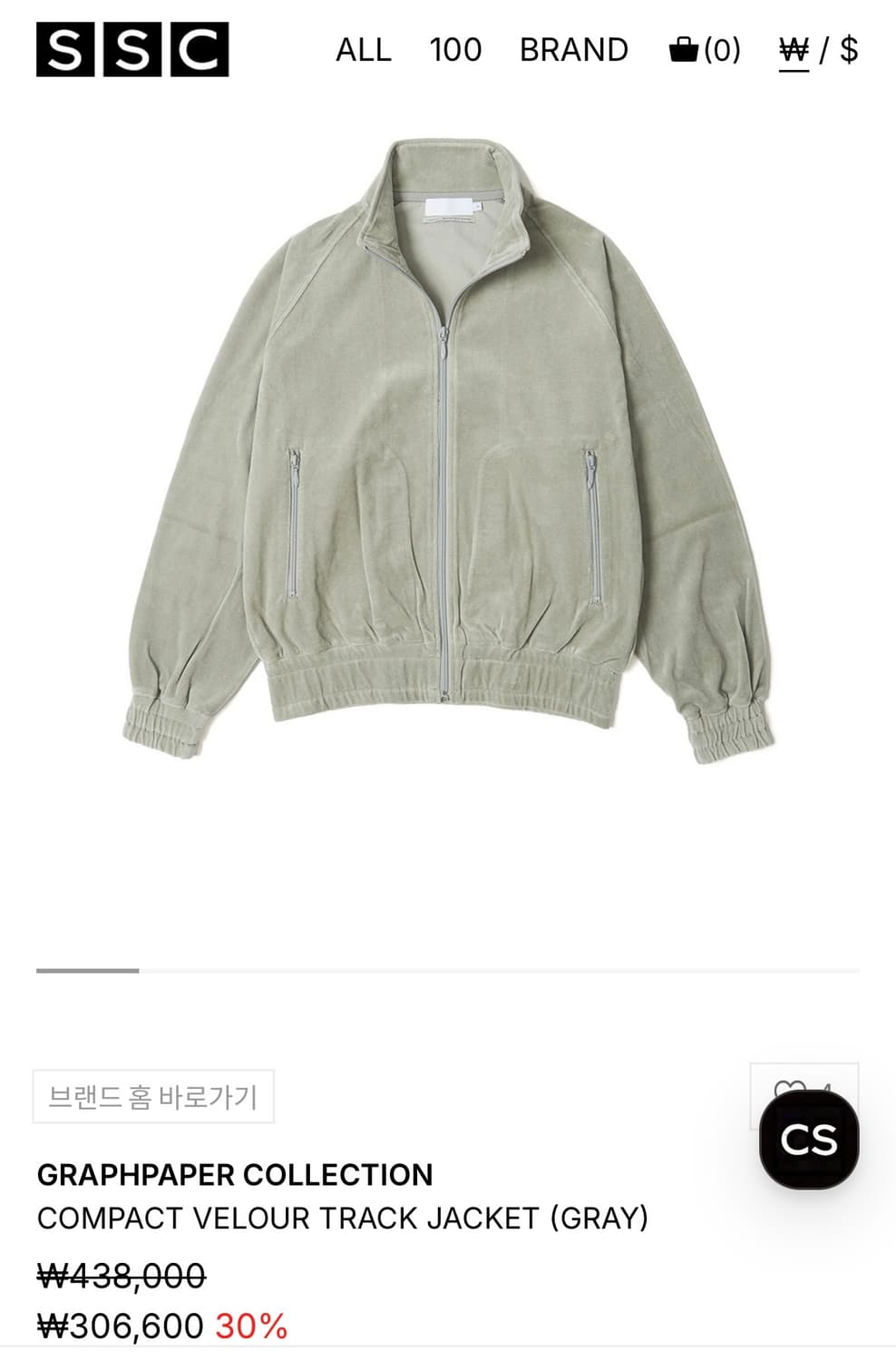Image resolution: width=896 pixels, height=1361 pixels.
Task: Click the image carousel progress bar
Action: 86,971
